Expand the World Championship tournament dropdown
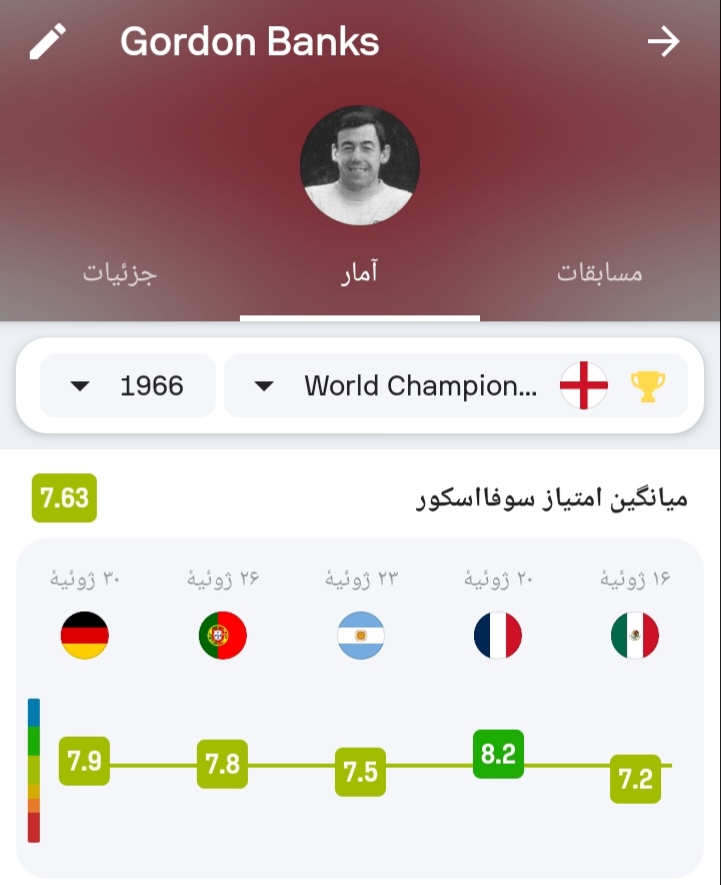 pyautogui.click(x=455, y=385)
